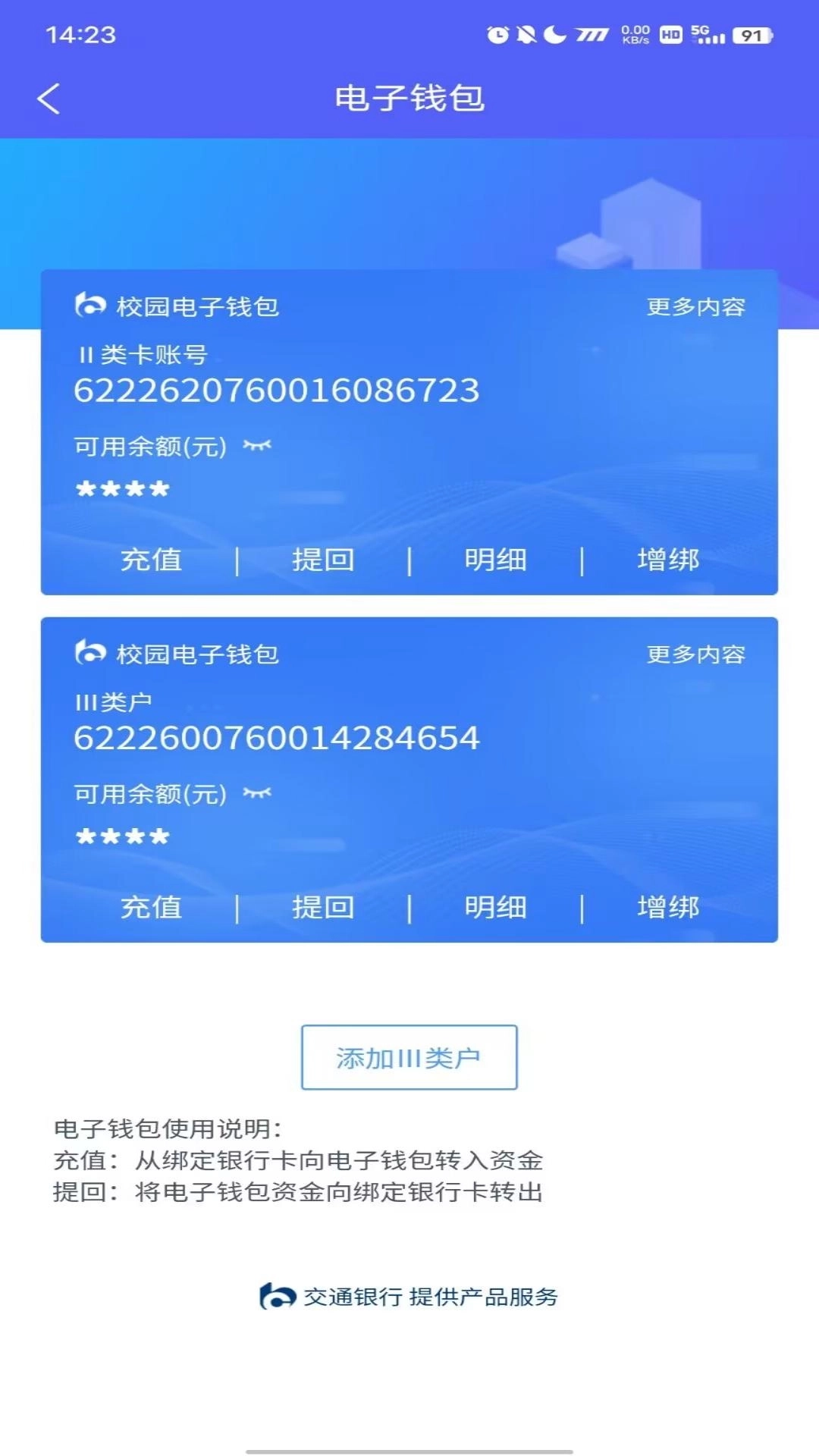Expand 更多内容 on the II类卡 wallet
Image resolution: width=819 pixels, height=1456 pixels.
pos(695,308)
